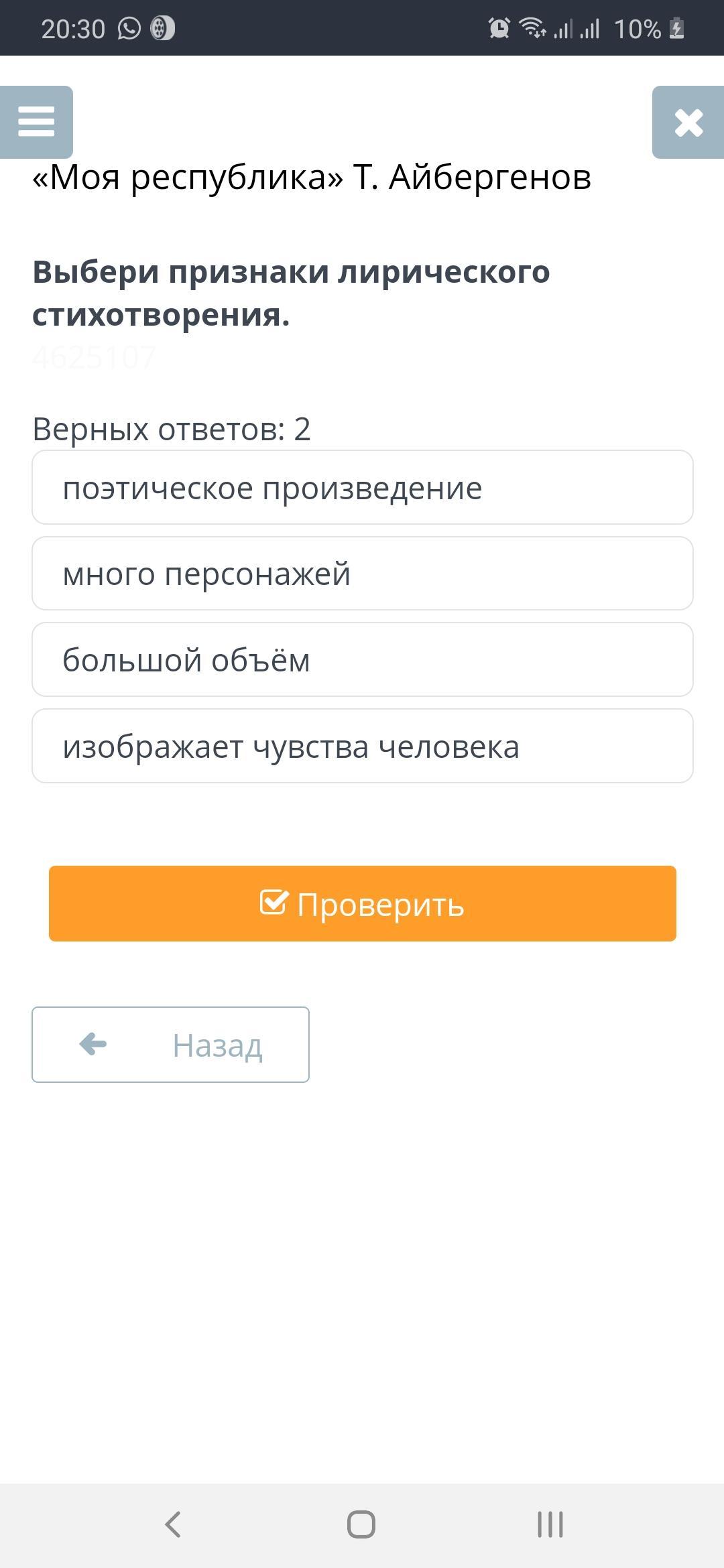Screen dimensions: 724x1568
Task: Tap the system home button
Action: click(x=361, y=1524)
